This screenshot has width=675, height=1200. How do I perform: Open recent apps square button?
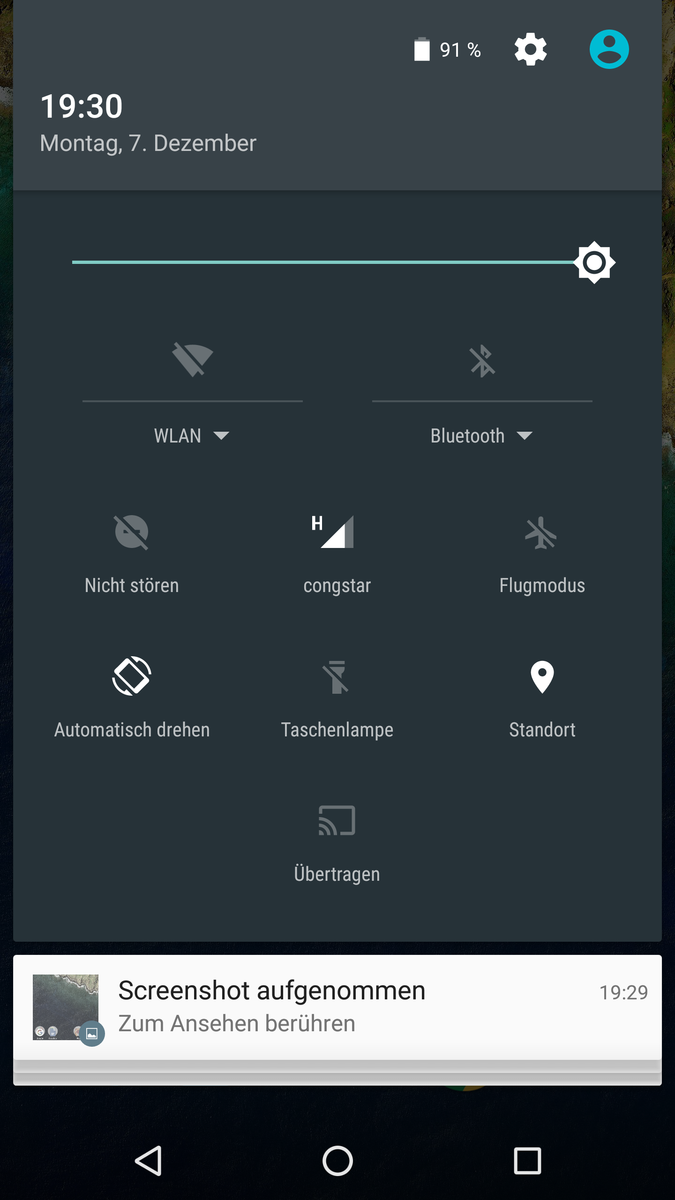point(527,1160)
